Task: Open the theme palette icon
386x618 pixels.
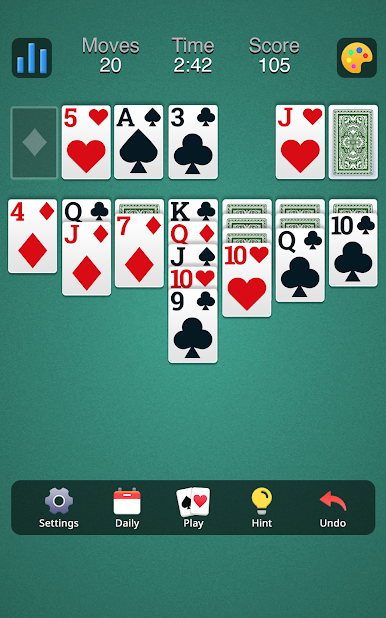Action: coord(357,58)
